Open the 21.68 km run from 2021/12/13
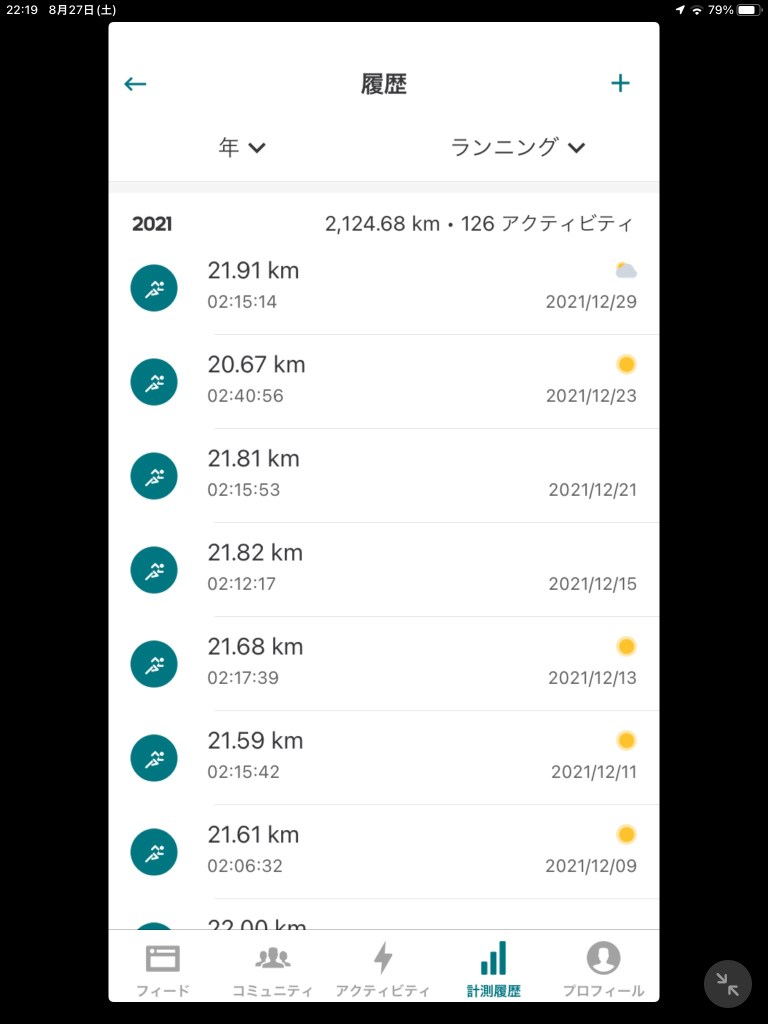 (x=384, y=663)
